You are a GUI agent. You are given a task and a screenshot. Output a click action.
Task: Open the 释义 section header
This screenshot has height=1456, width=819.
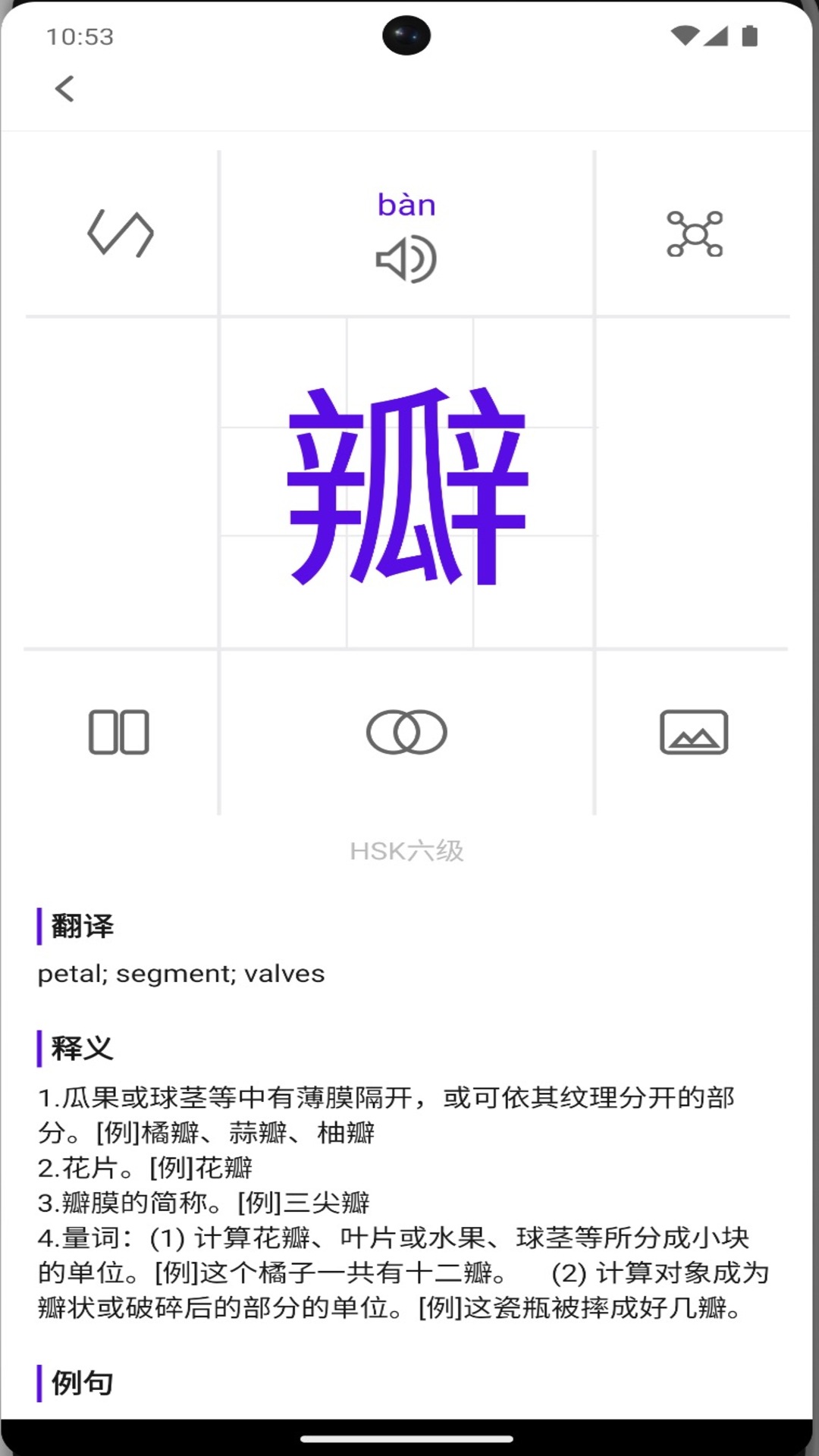(80, 1048)
